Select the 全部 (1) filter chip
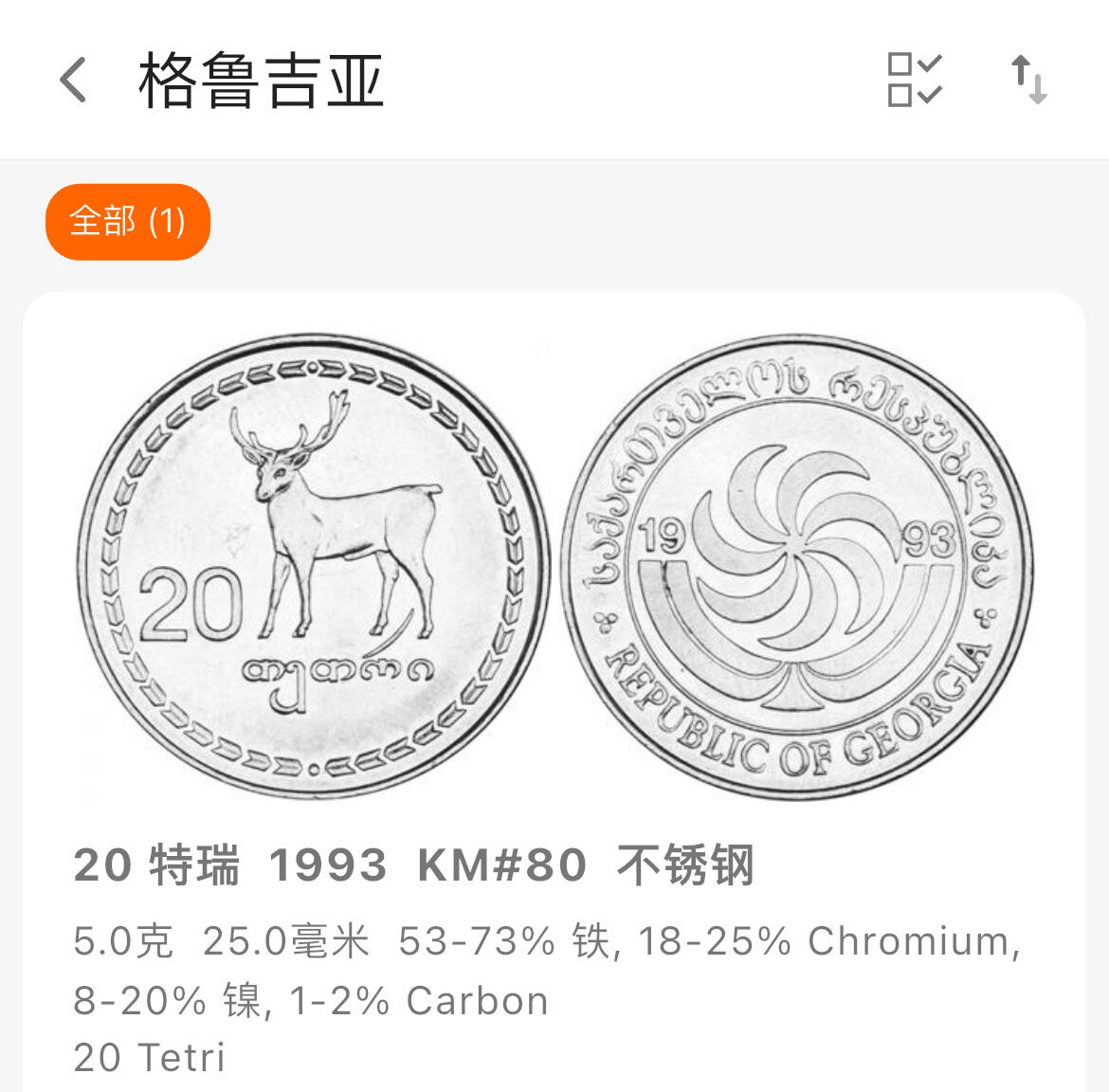This screenshot has width=1109, height=1092. click(x=128, y=222)
